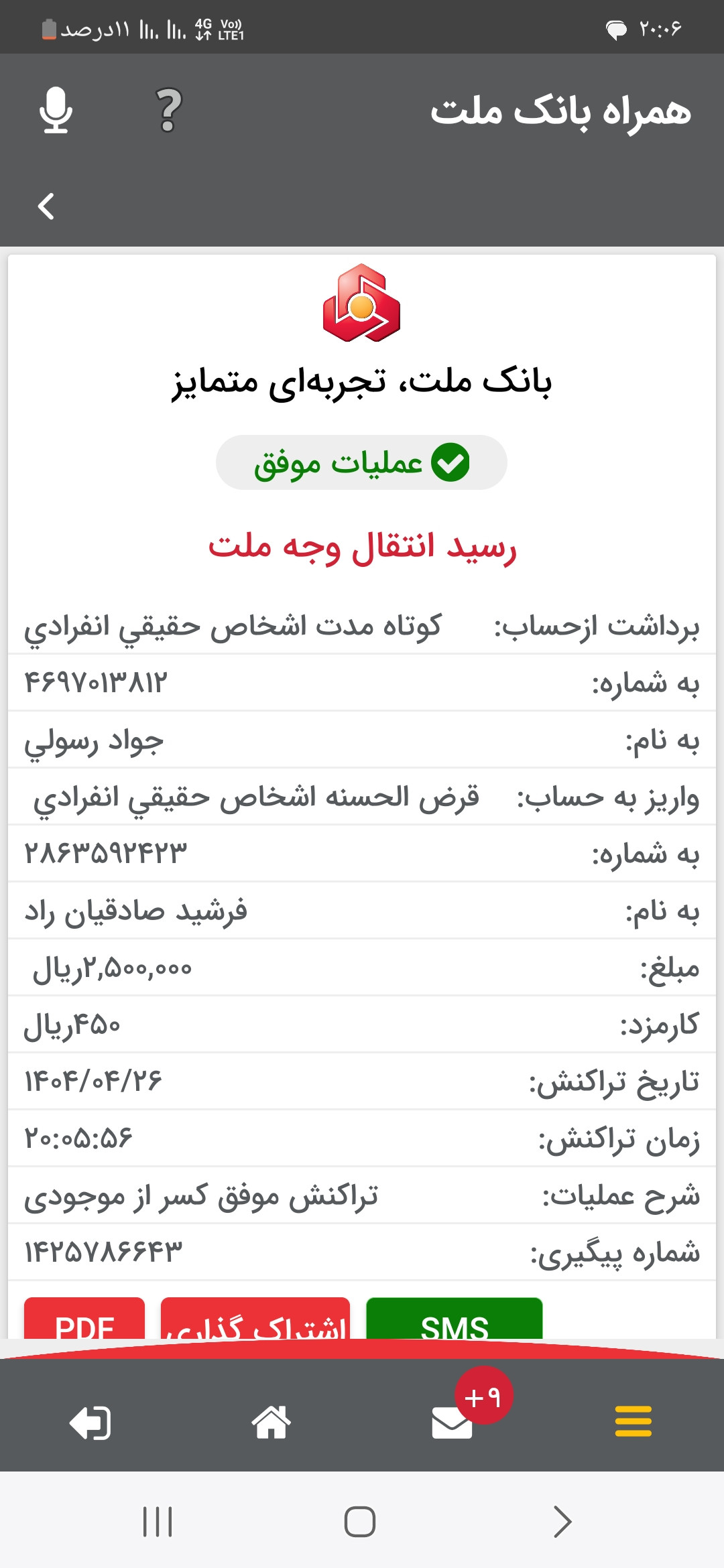The image size is (724, 1568).
Task: Send the receipt by SMS
Action: (455, 1319)
